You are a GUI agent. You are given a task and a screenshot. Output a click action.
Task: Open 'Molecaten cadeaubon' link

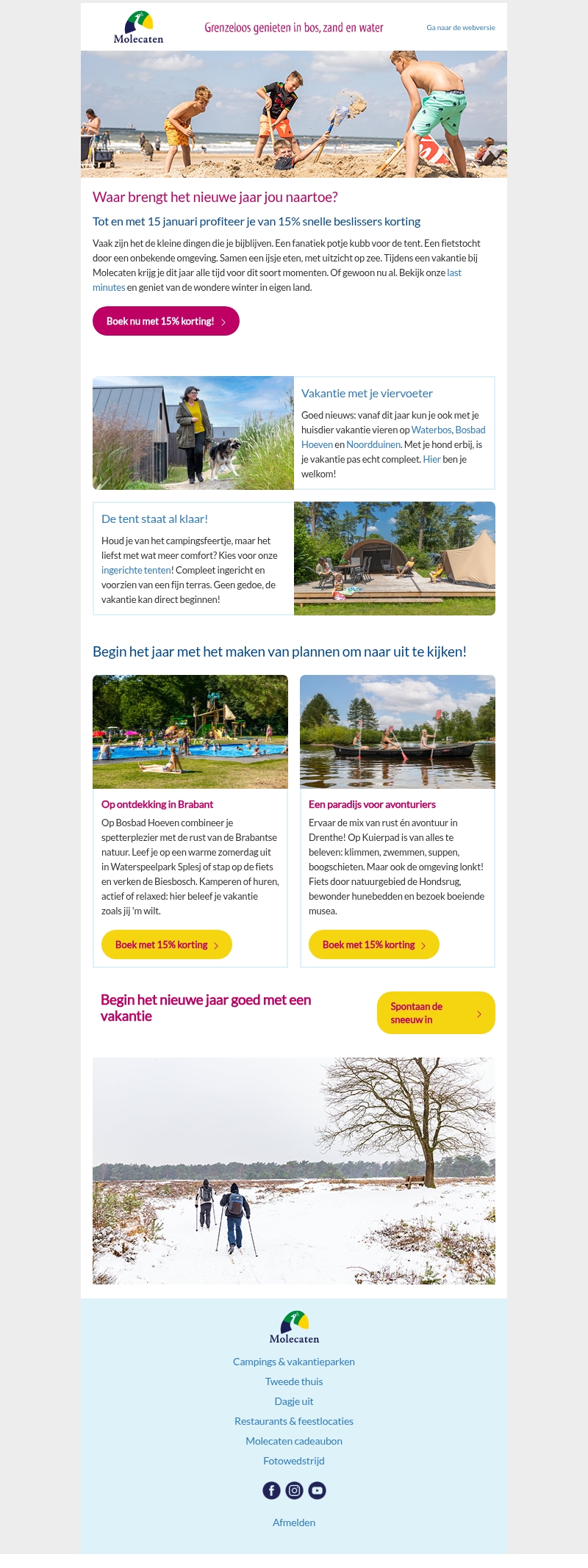[294, 1441]
